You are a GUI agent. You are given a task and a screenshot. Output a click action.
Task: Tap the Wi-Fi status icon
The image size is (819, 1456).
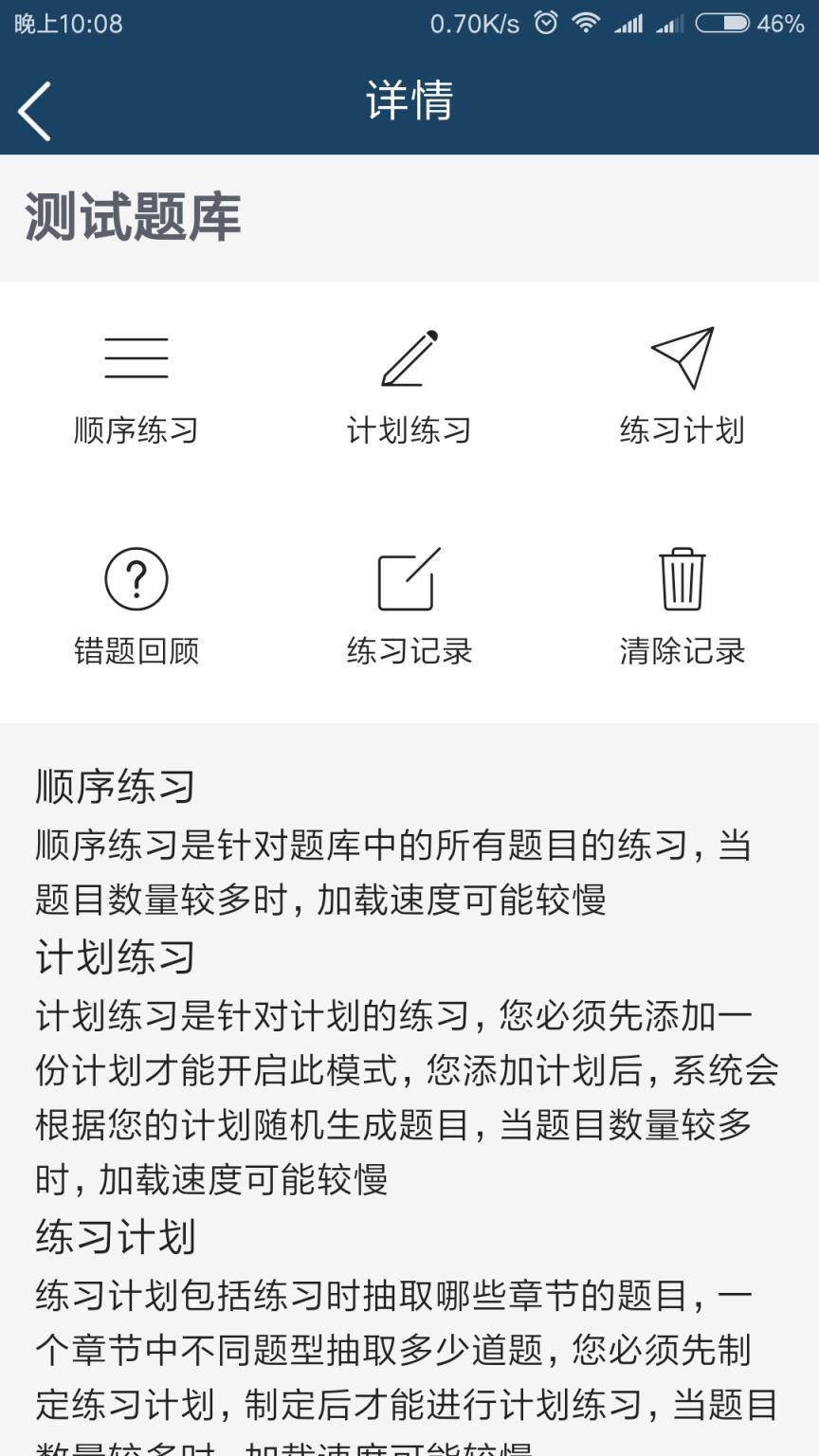pyautogui.click(x=585, y=23)
